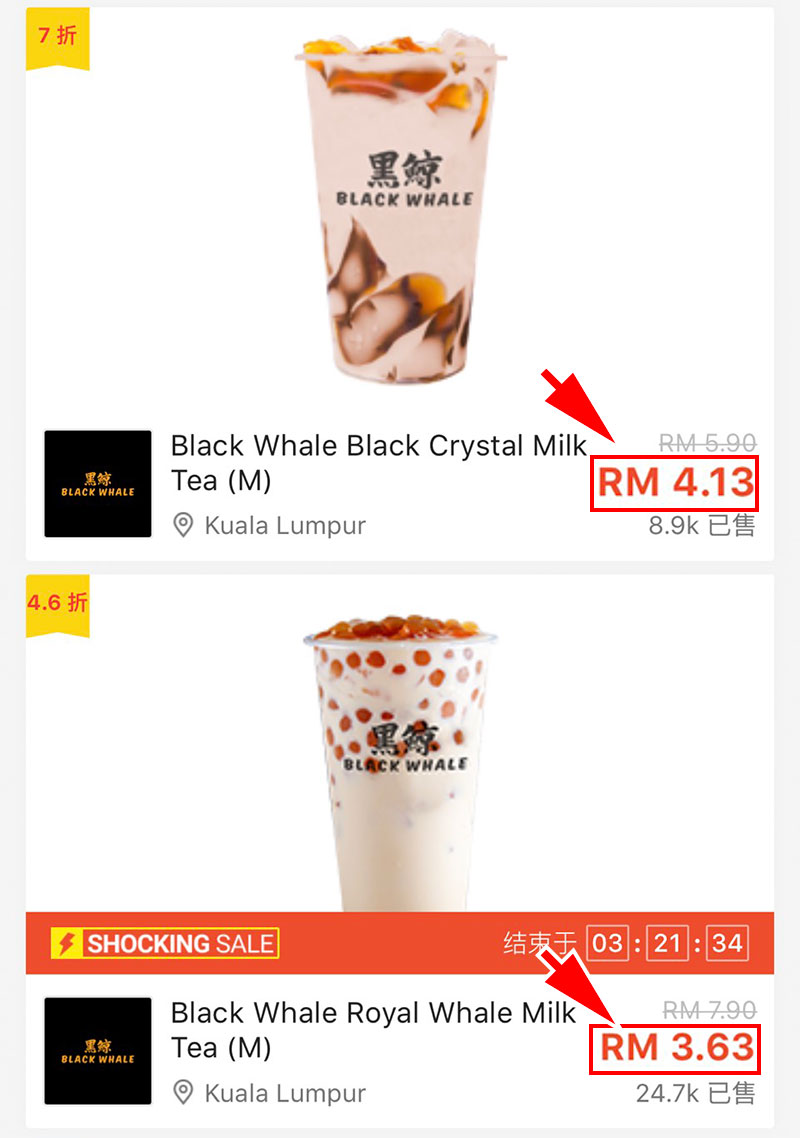Open Black Whale Black Crystal Milk Tea card
800x1138 pixels.
click(378, 463)
